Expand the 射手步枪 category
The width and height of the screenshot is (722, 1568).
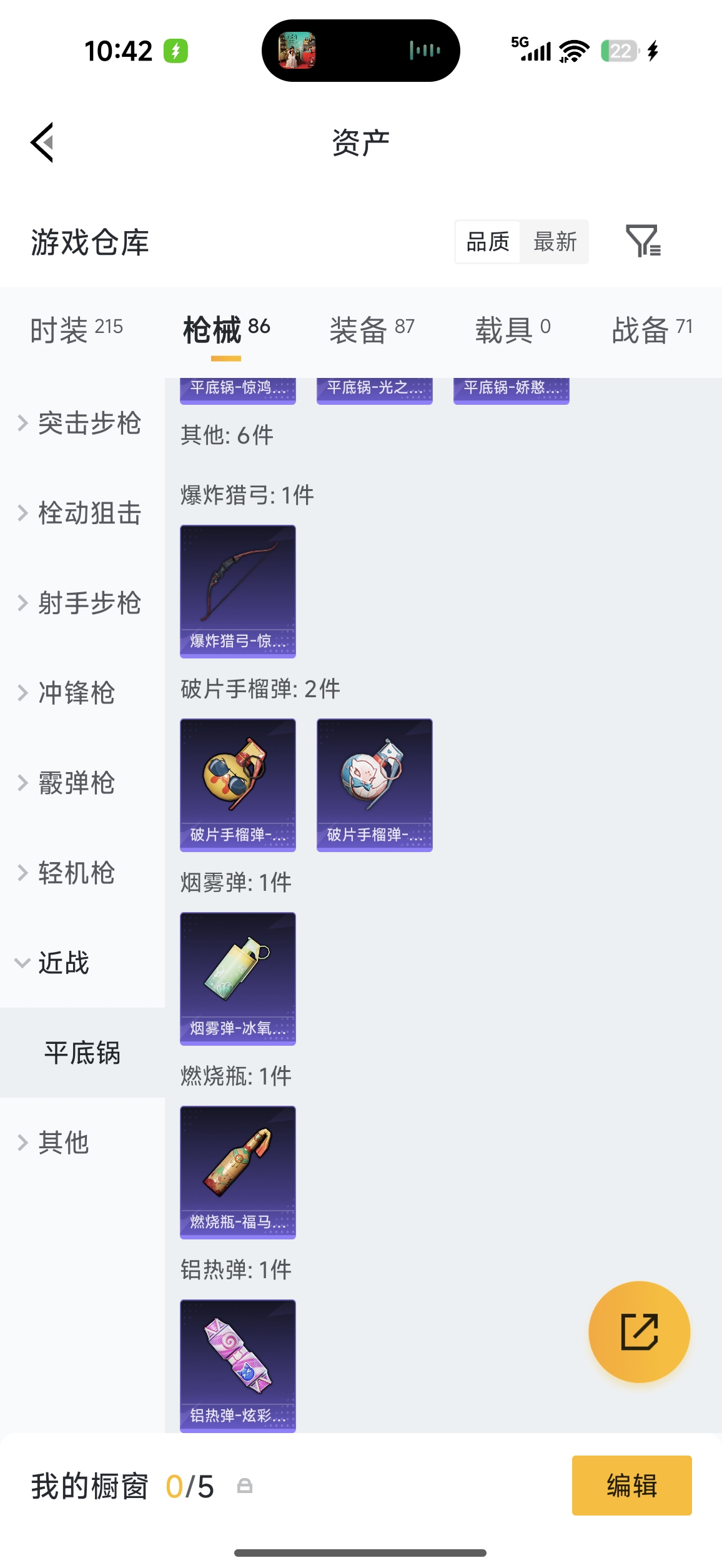point(81,603)
